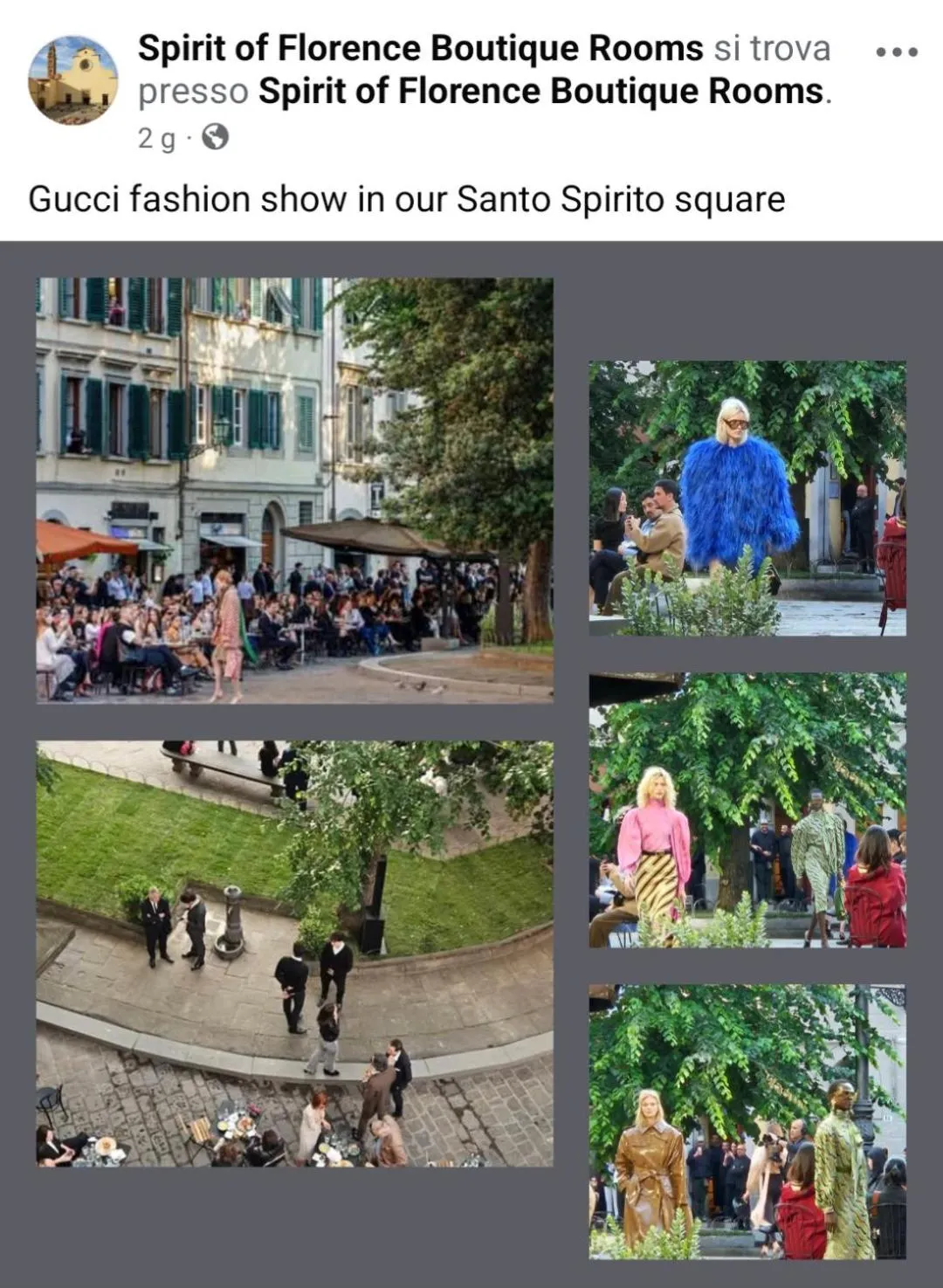
Task: Open the Spirit of Florence profile picture
Action: point(73,79)
